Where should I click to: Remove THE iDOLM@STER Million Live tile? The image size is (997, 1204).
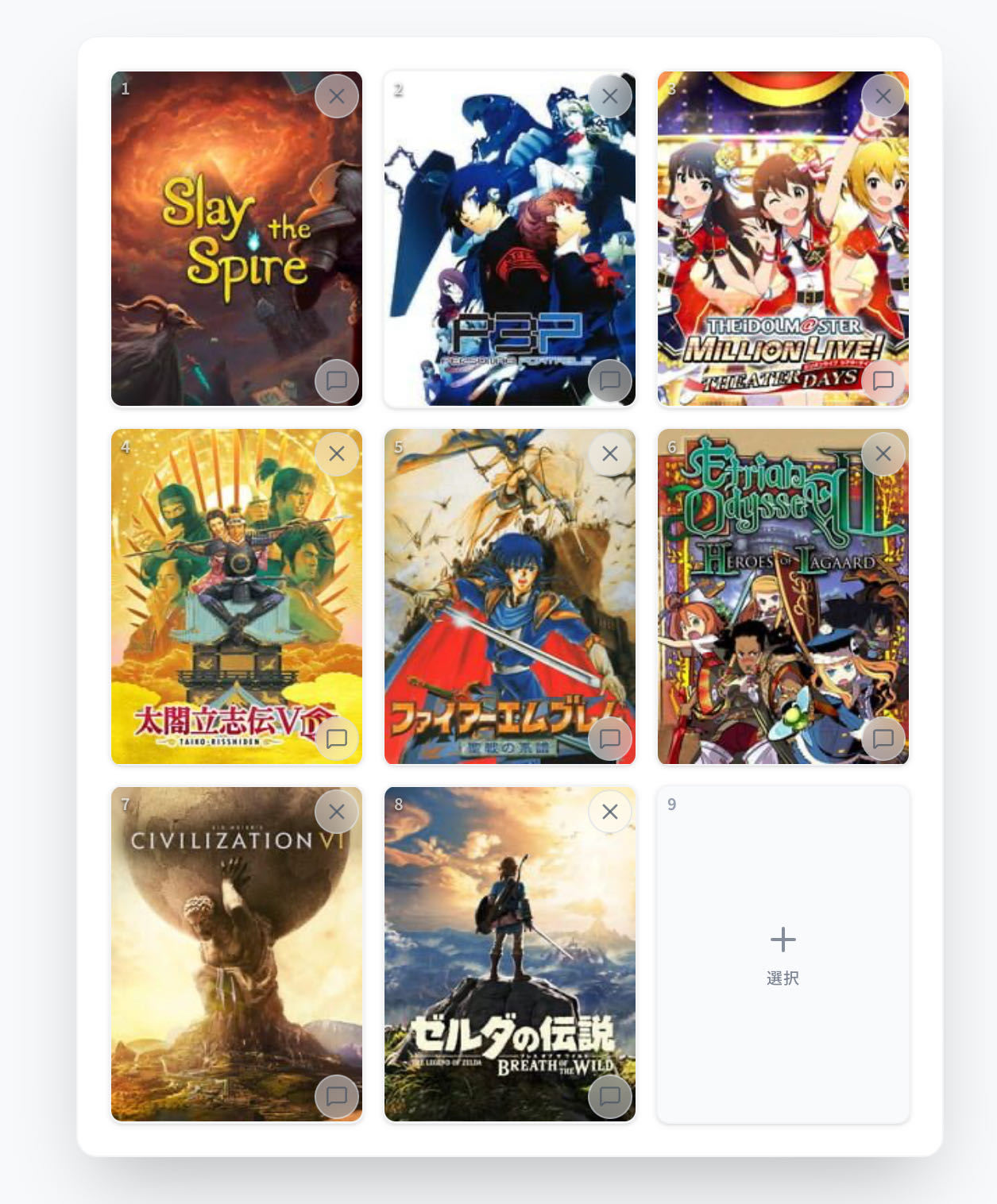tap(883, 96)
